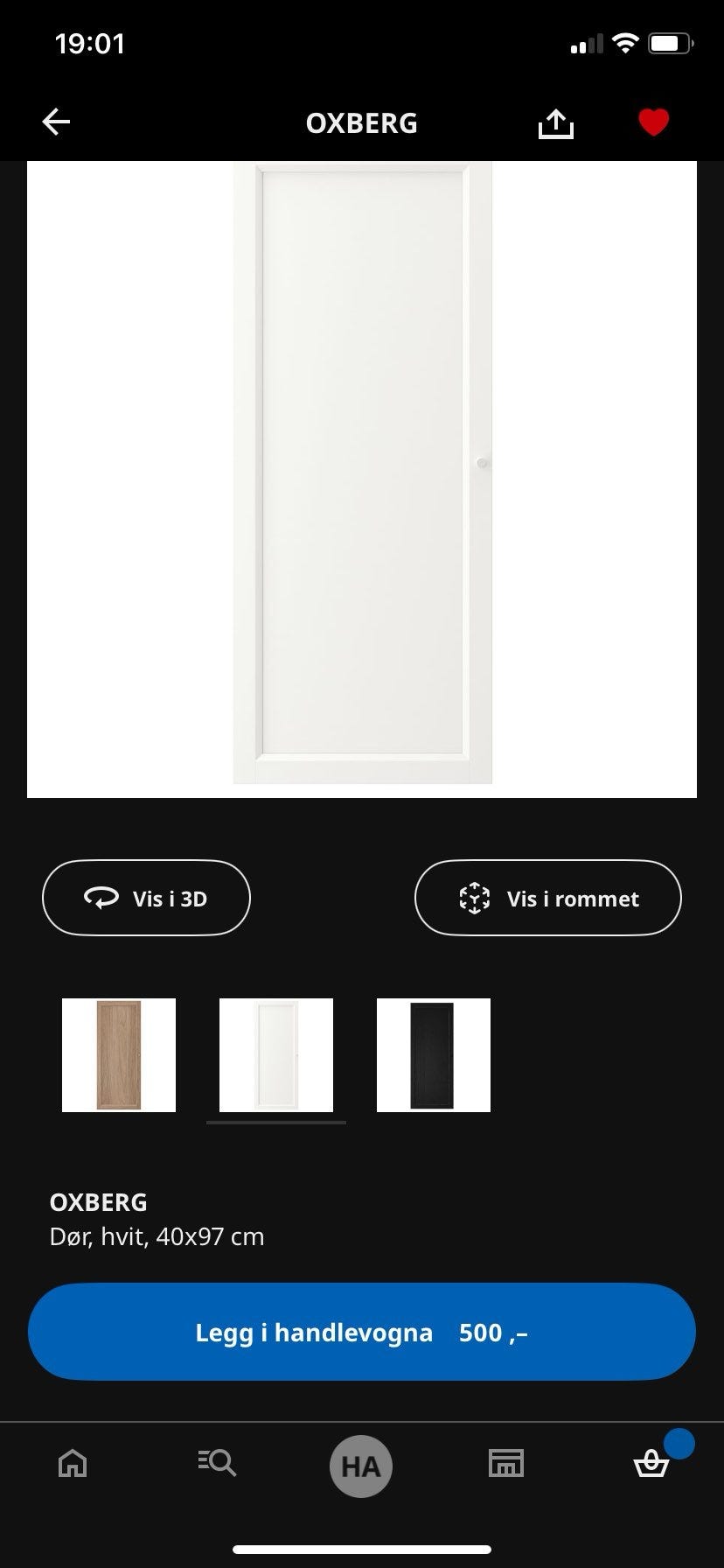The height and width of the screenshot is (1568, 724).
Task: Tap the main door product image
Action: [361, 477]
